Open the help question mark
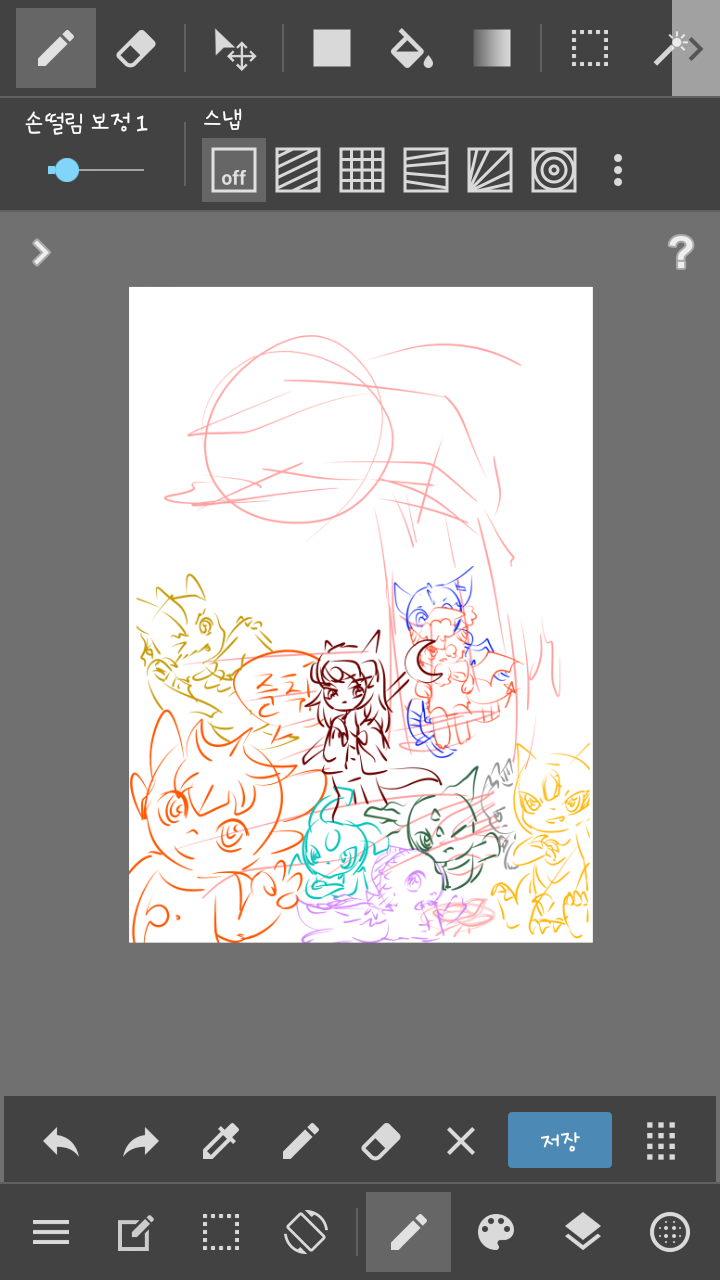The height and width of the screenshot is (1280, 720). pyautogui.click(x=681, y=253)
